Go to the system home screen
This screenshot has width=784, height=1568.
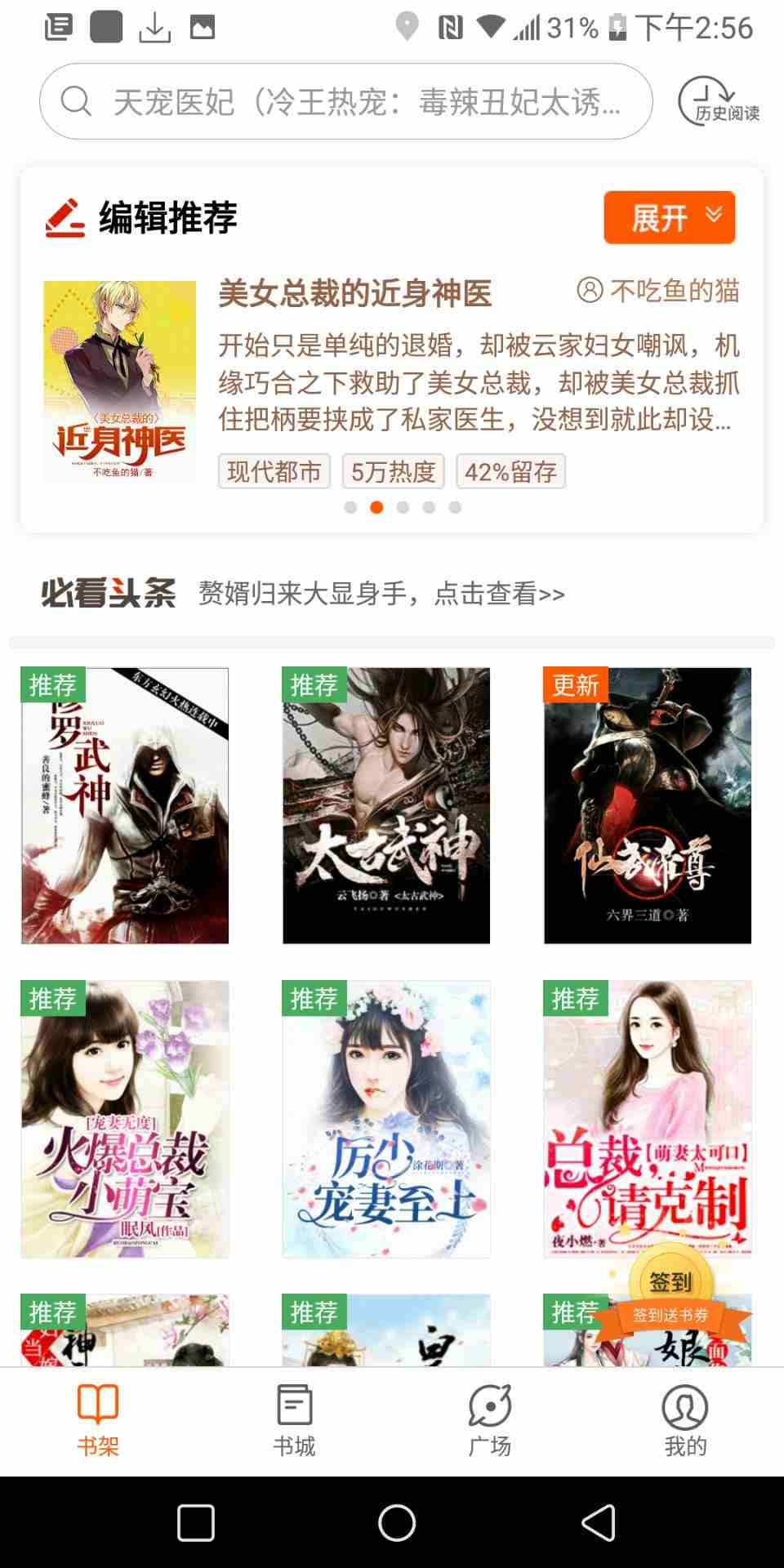pyautogui.click(x=397, y=1523)
